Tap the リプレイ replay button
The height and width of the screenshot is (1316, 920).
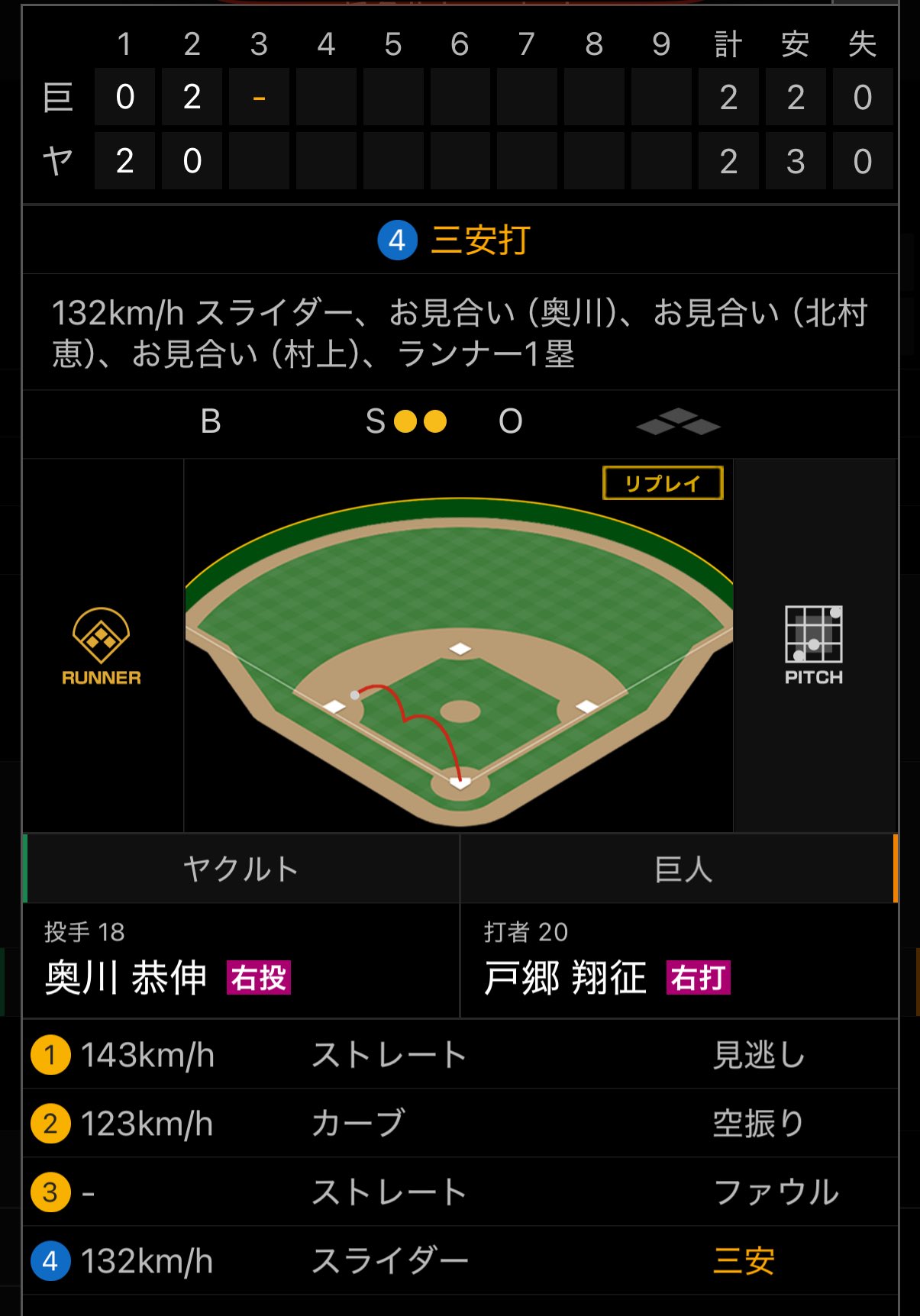click(x=663, y=483)
